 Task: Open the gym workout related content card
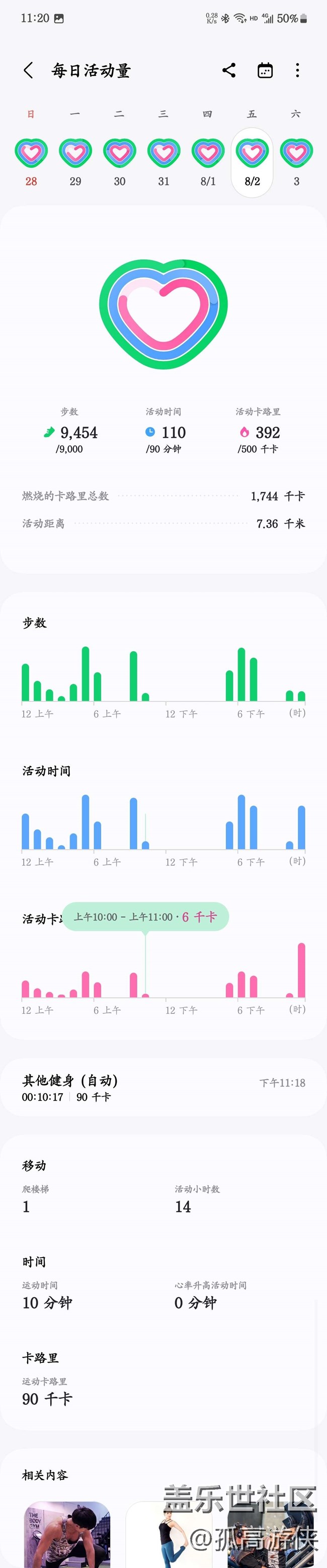click(x=67, y=1534)
